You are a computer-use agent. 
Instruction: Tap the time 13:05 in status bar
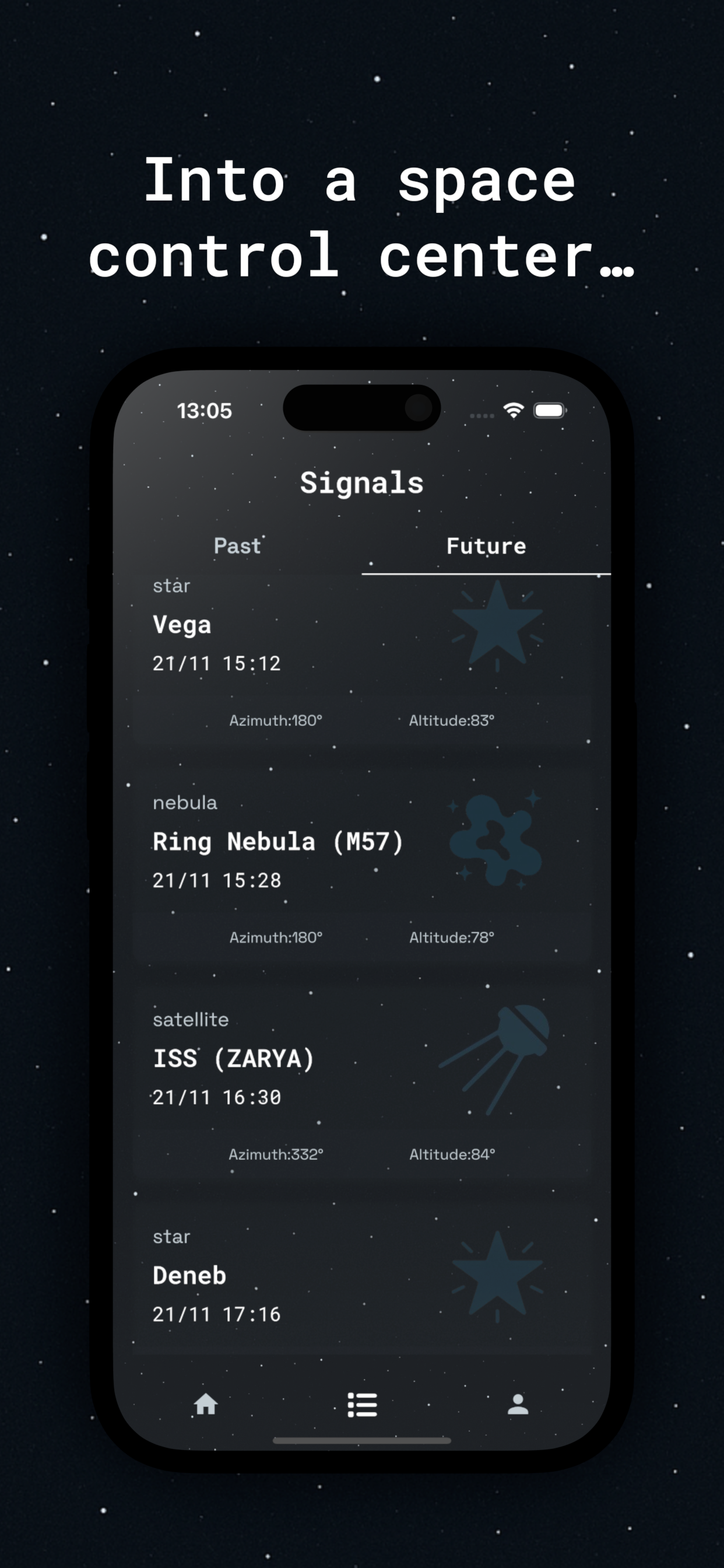205,411
